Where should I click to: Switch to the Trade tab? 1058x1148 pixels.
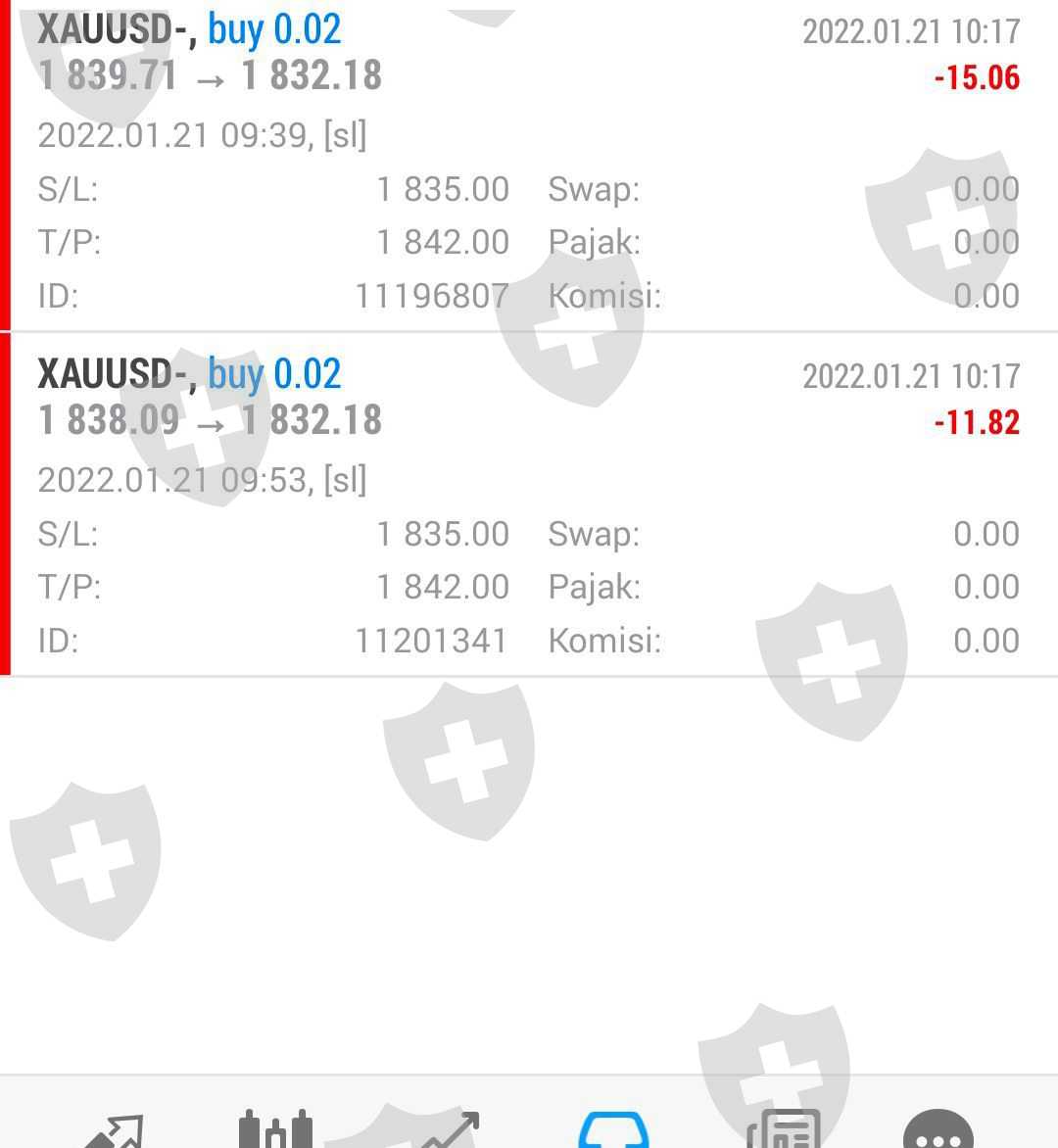449,1131
